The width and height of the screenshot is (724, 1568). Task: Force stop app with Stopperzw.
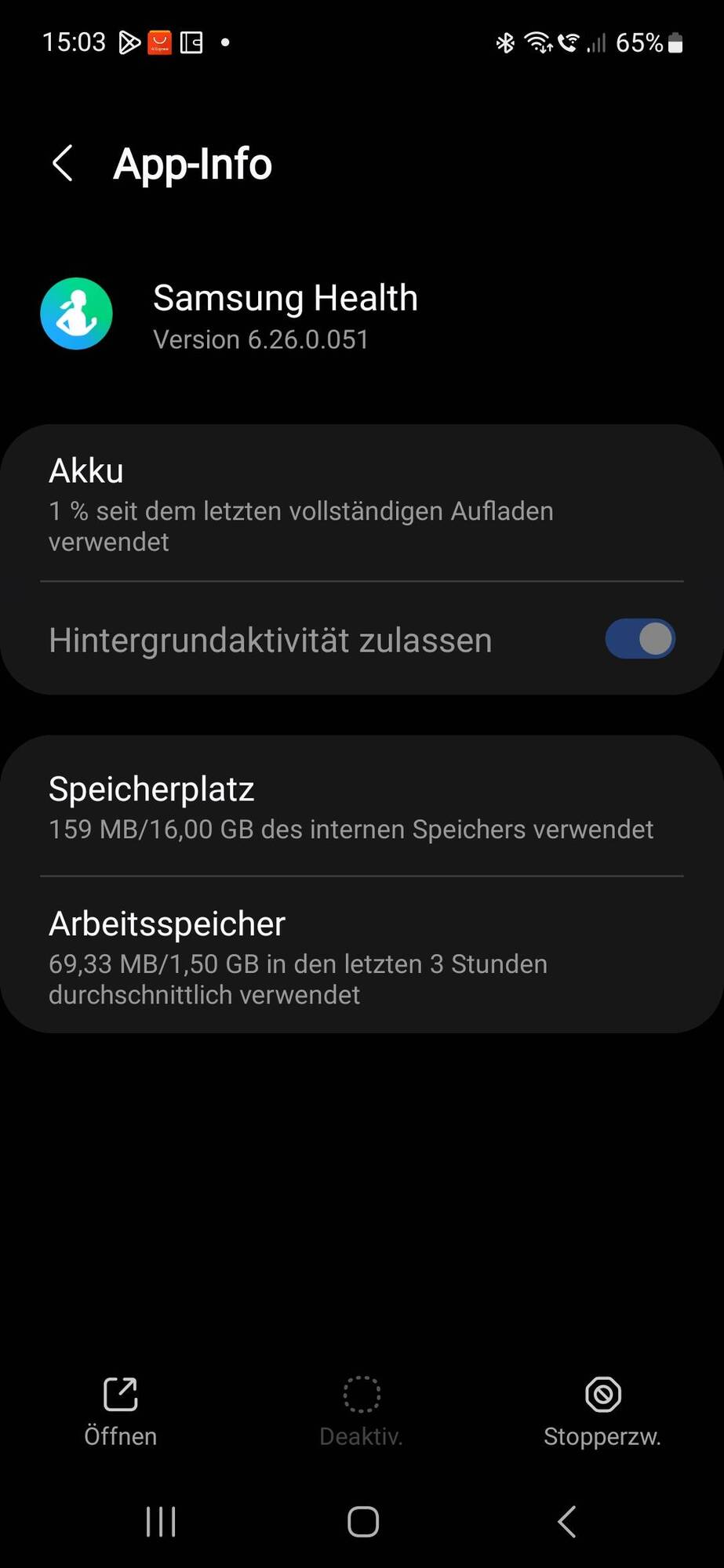point(602,1411)
